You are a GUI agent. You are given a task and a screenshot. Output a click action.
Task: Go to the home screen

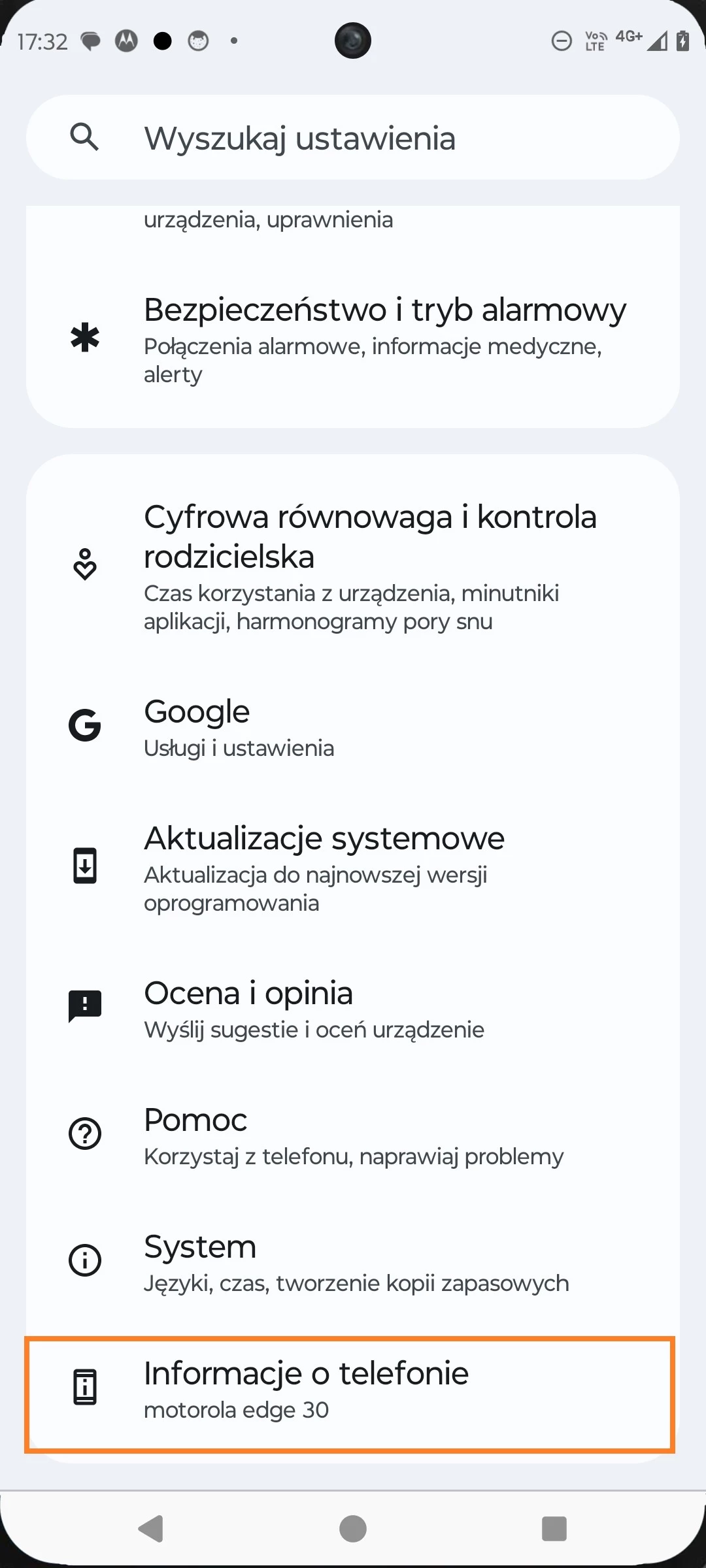(353, 1529)
